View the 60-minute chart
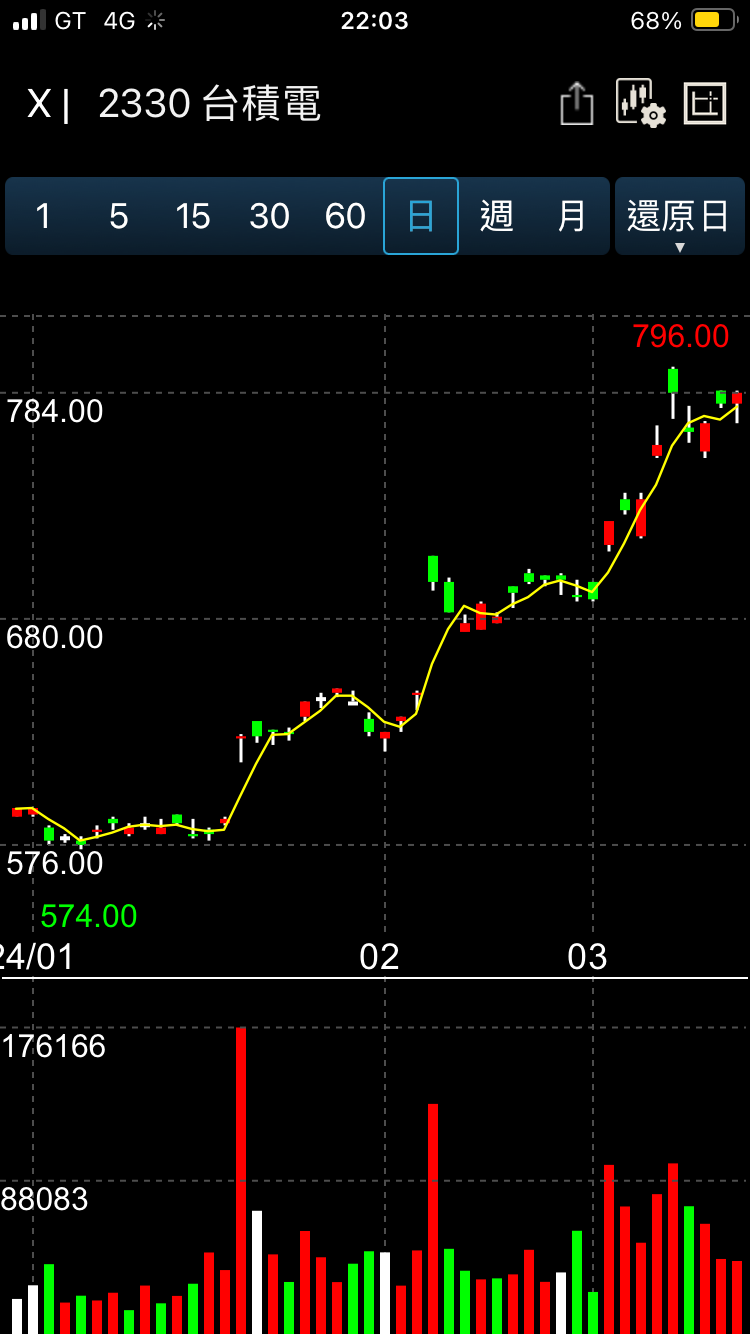Screen dimensions: 750x1334 [x=345, y=216]
